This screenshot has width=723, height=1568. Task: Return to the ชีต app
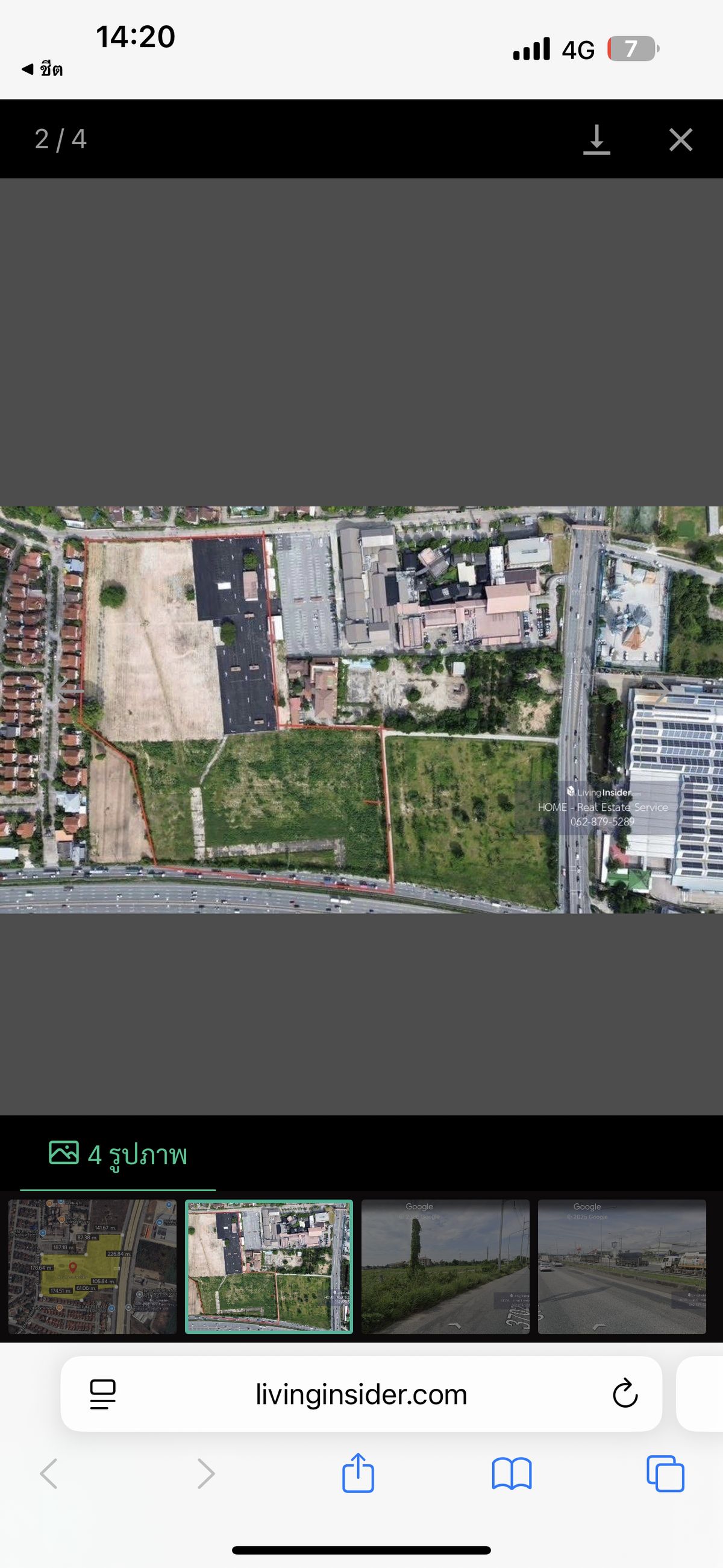pos(42,69)
